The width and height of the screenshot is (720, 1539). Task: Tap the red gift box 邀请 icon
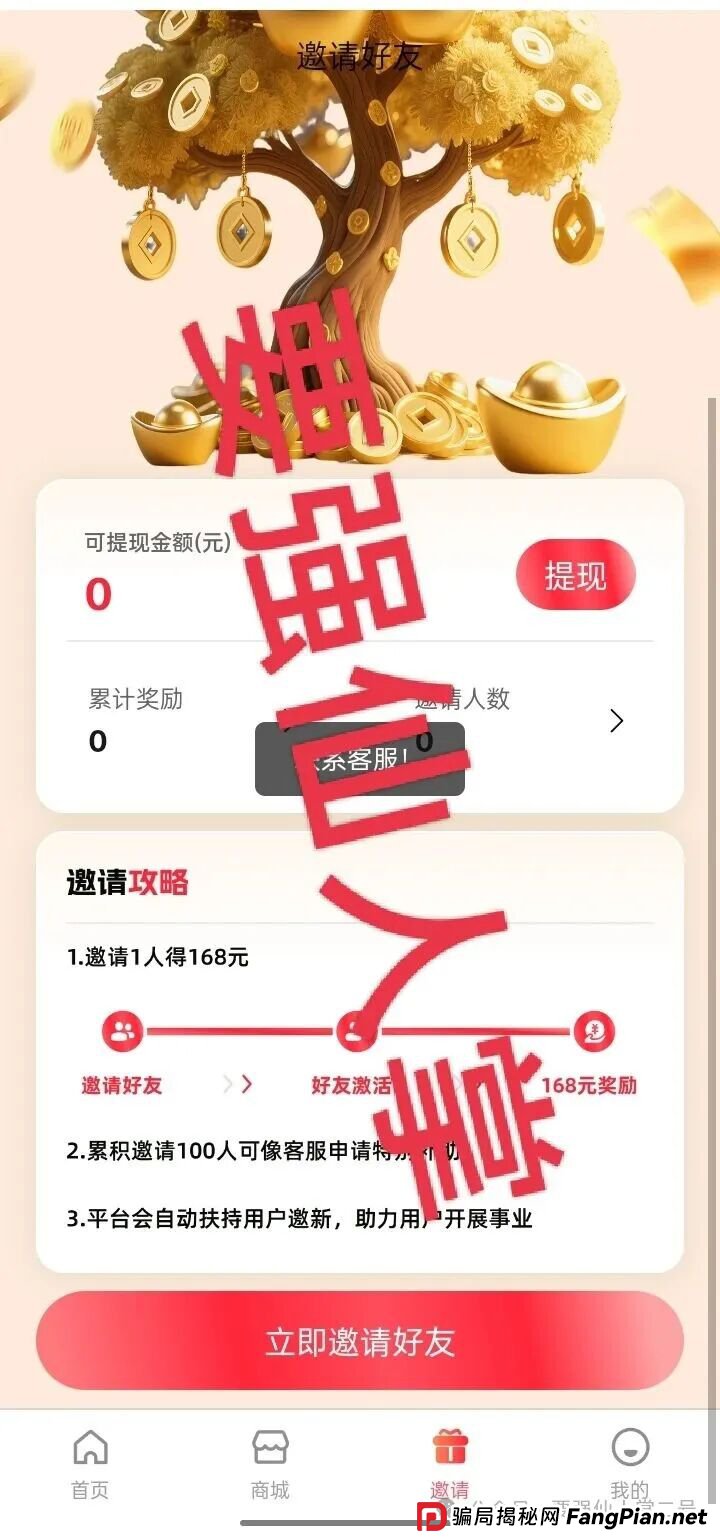tap(450, 1444)
